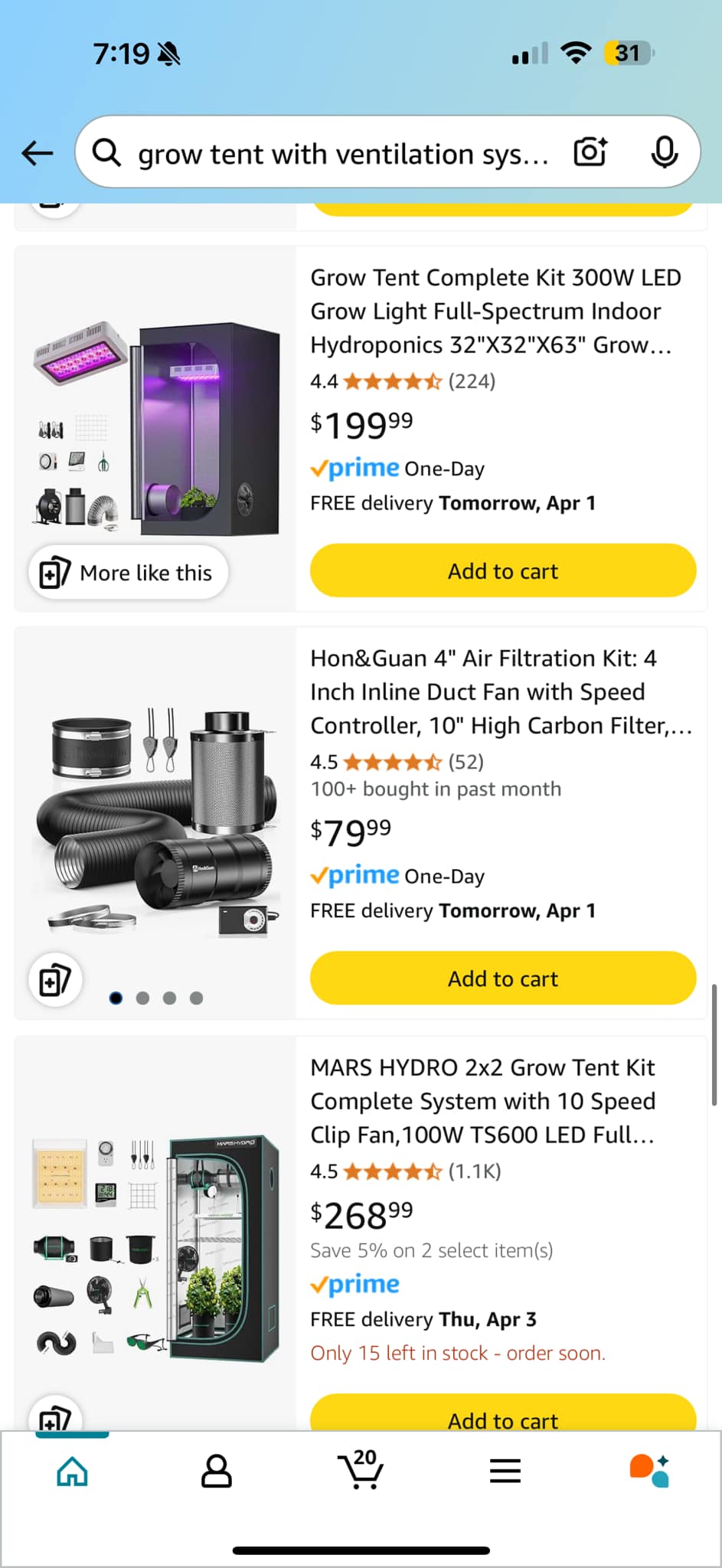
Task: Start voice search with the microphone
Action: 664,152
